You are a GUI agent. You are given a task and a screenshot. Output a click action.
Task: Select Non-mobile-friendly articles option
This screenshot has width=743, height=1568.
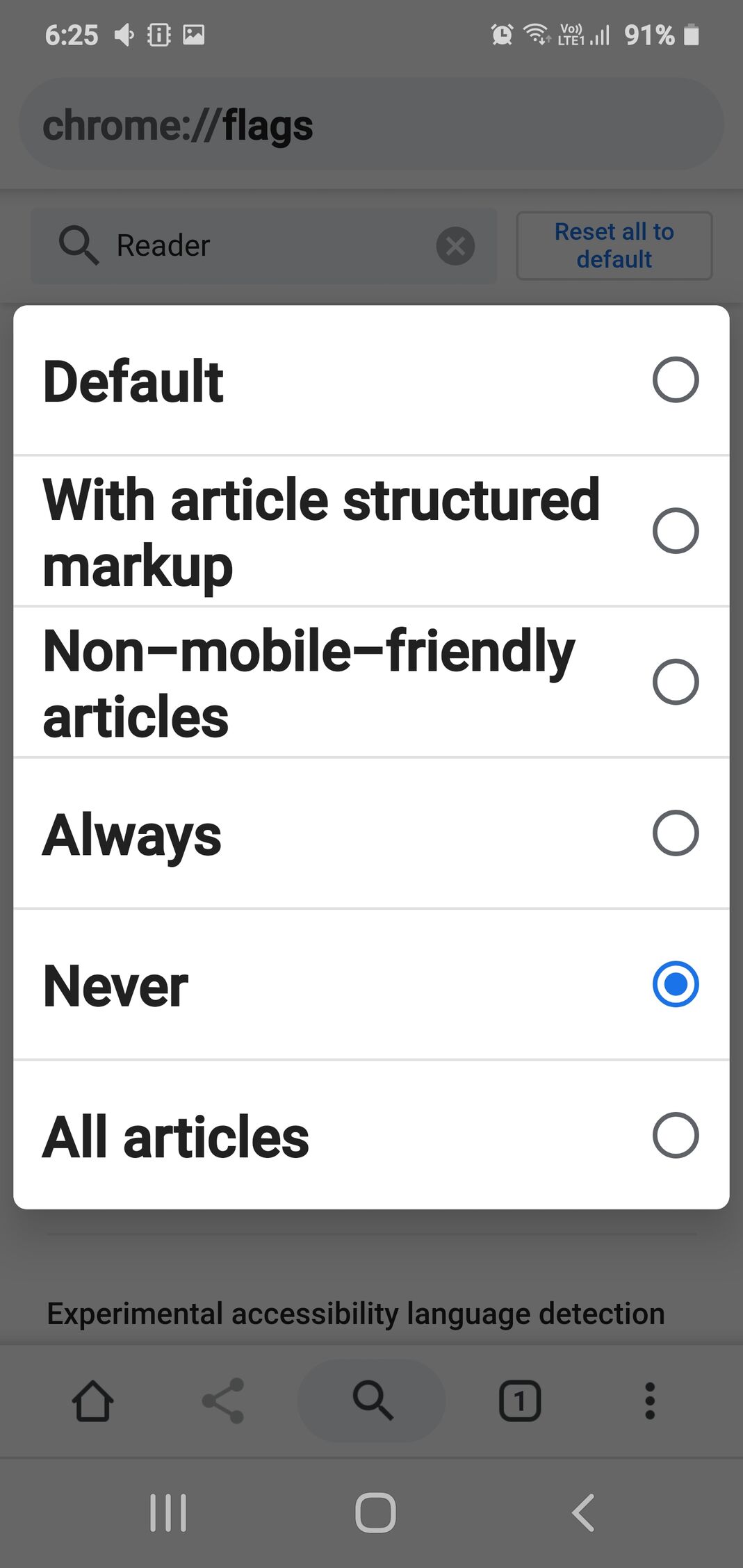(x=371, y=683)
